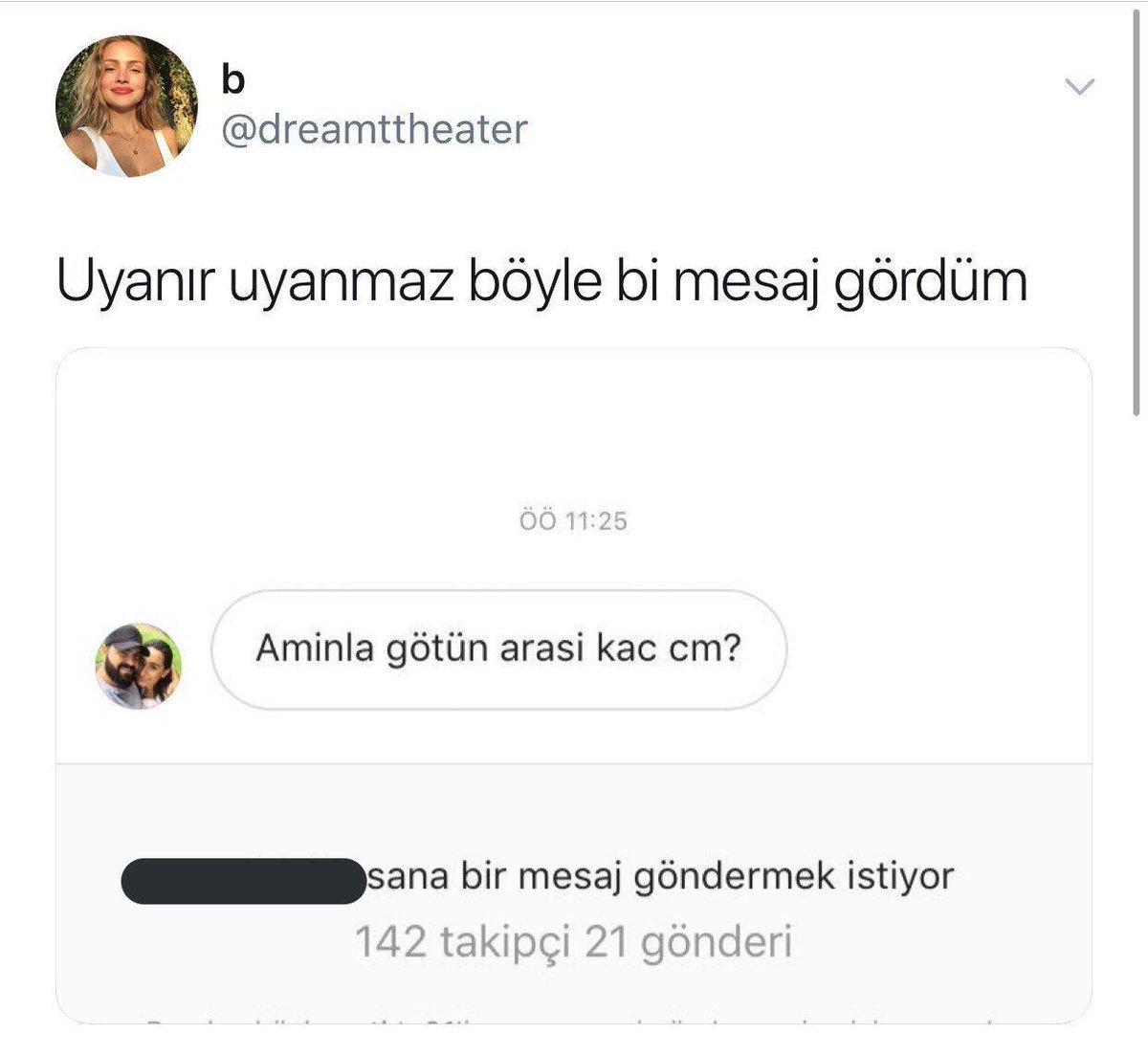This screenshot has height=1055, width=1148.
Task: Open the @dreamttheater profile handle
Action: tap(374, 130)
